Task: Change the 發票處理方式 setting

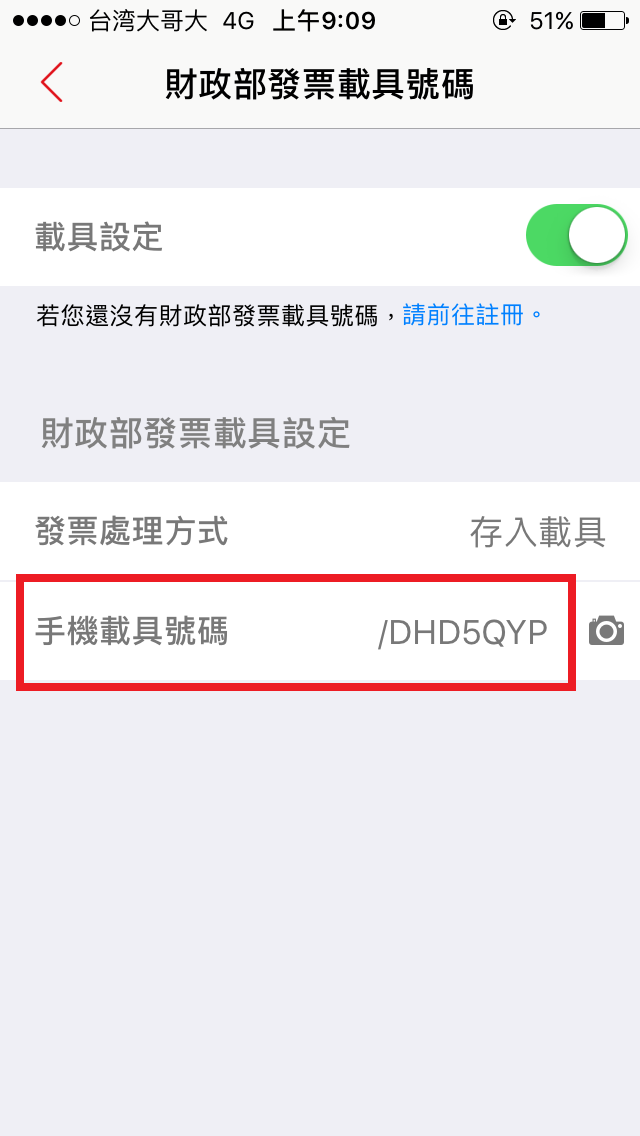Action: [320, 531]
